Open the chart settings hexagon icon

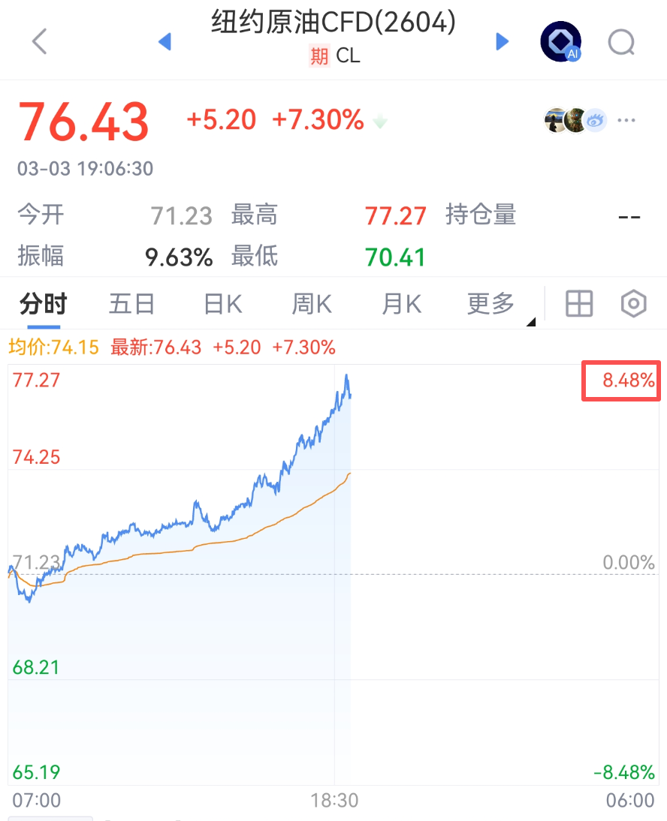pos(634,304)
